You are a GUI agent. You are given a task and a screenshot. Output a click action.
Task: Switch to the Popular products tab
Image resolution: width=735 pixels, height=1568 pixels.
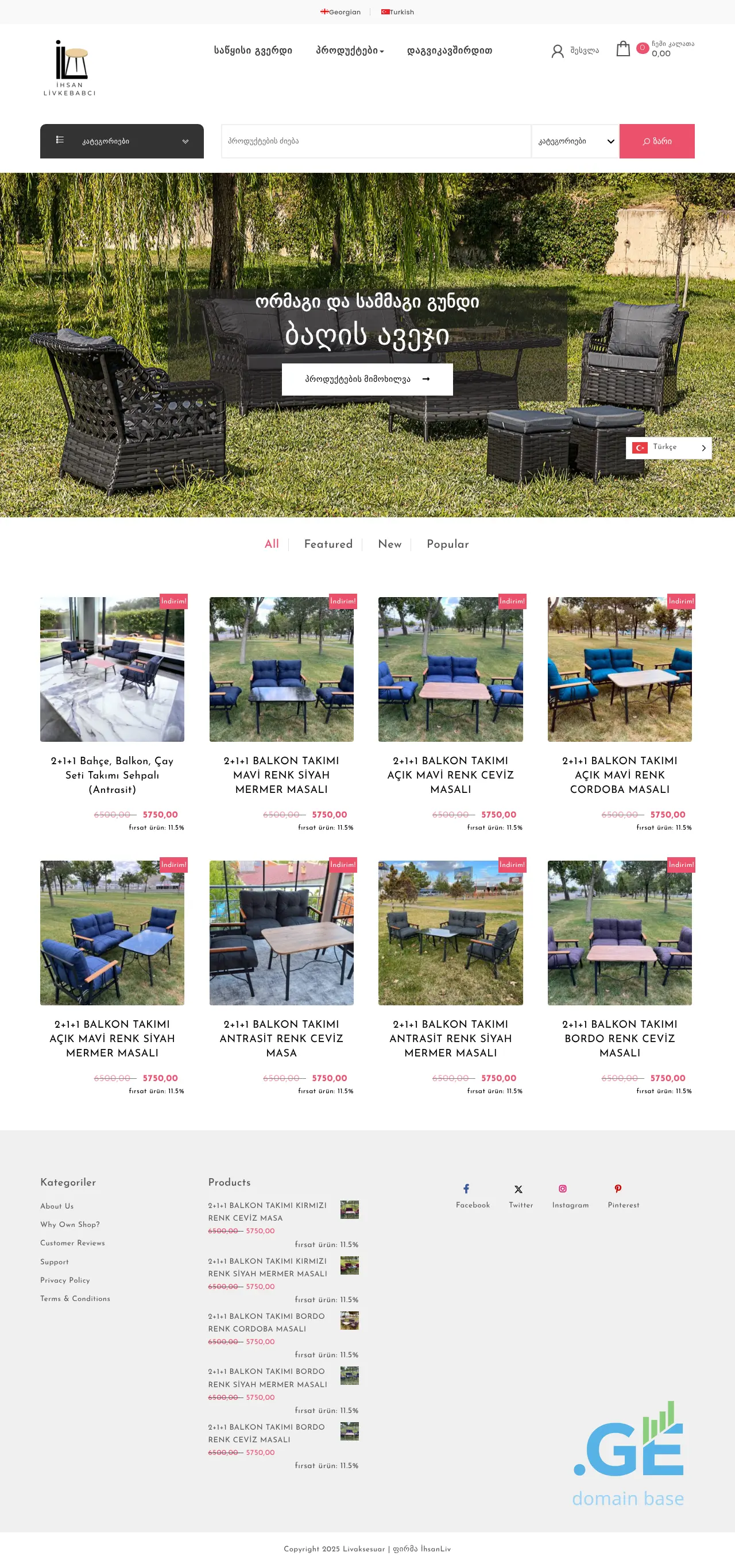tap(447, 544)
